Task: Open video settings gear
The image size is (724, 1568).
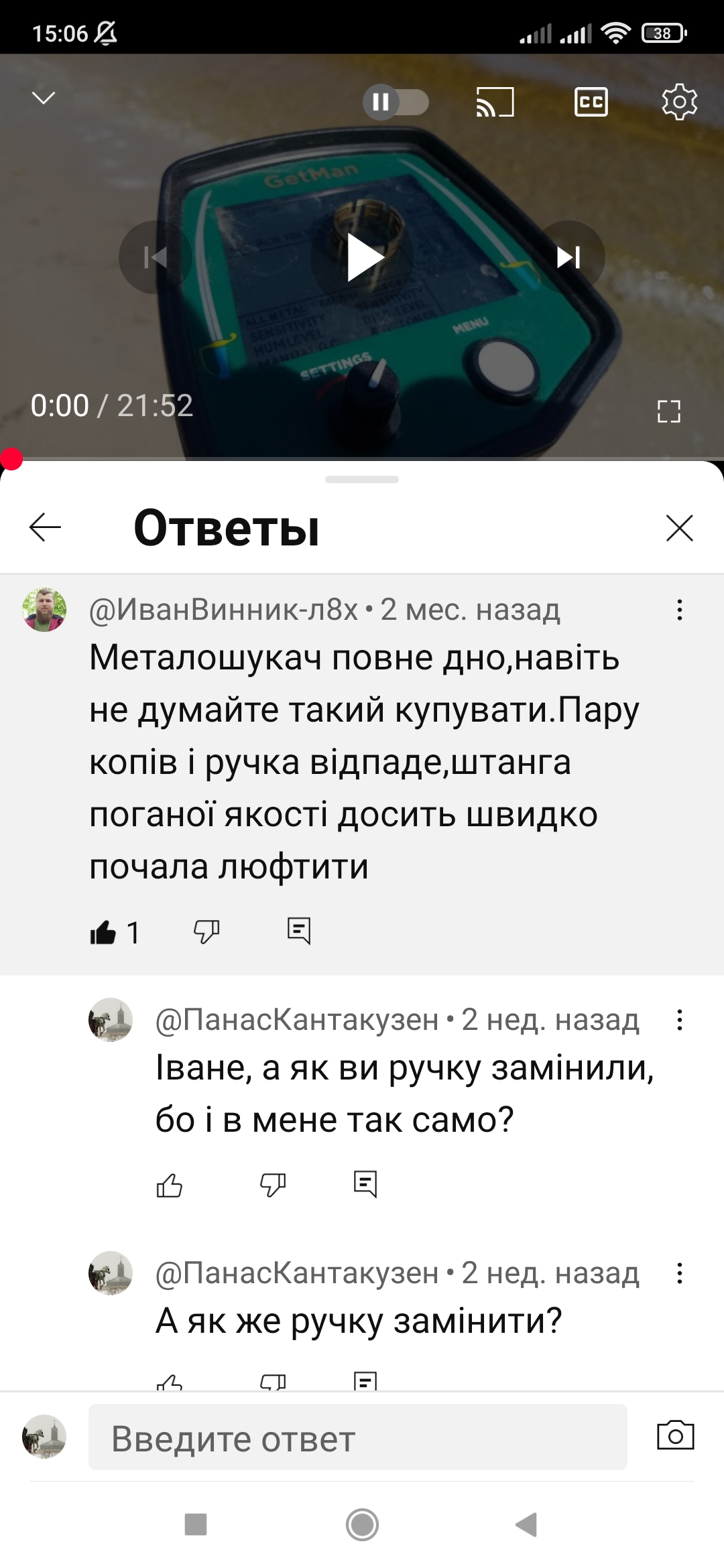Action: tap(679, 102)
